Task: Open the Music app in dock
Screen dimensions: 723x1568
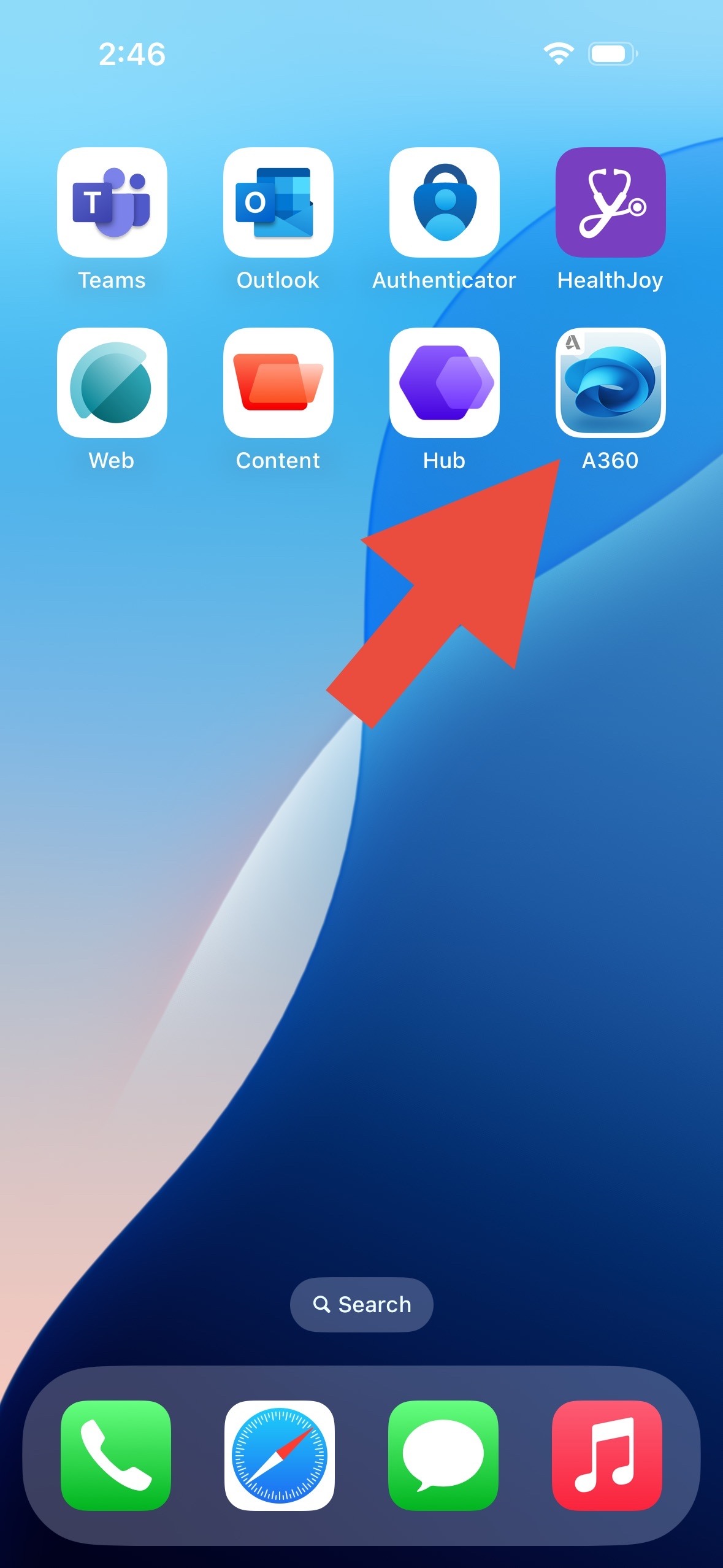Action: tap(607, 1455)
